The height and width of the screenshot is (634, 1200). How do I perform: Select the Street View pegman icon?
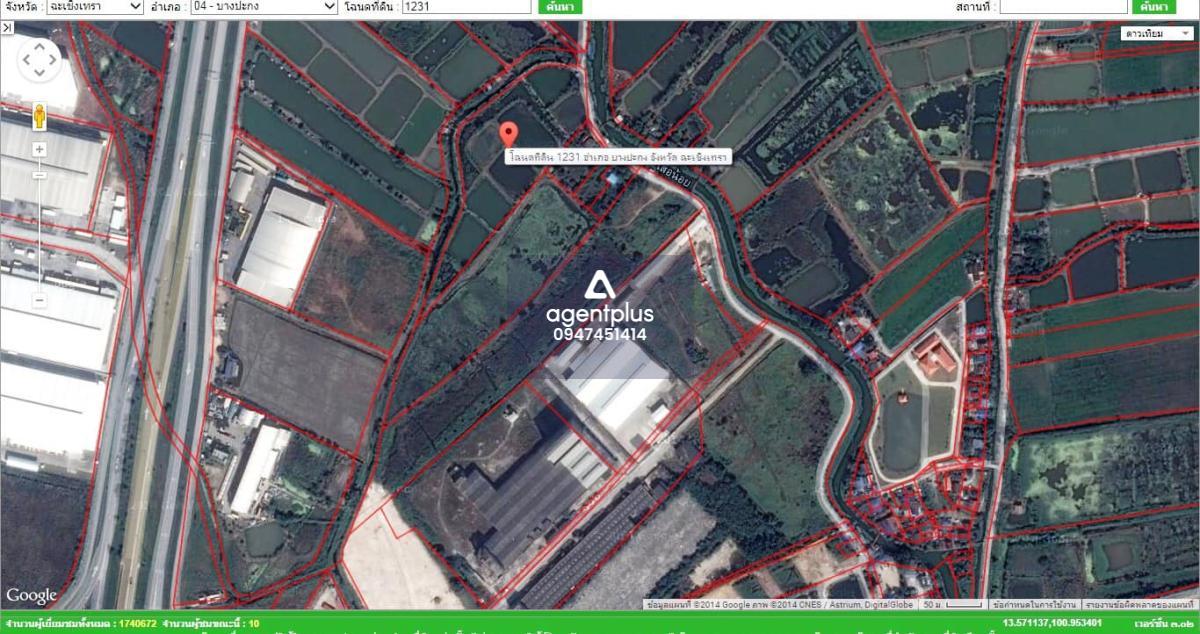click(x=39, y=116)
